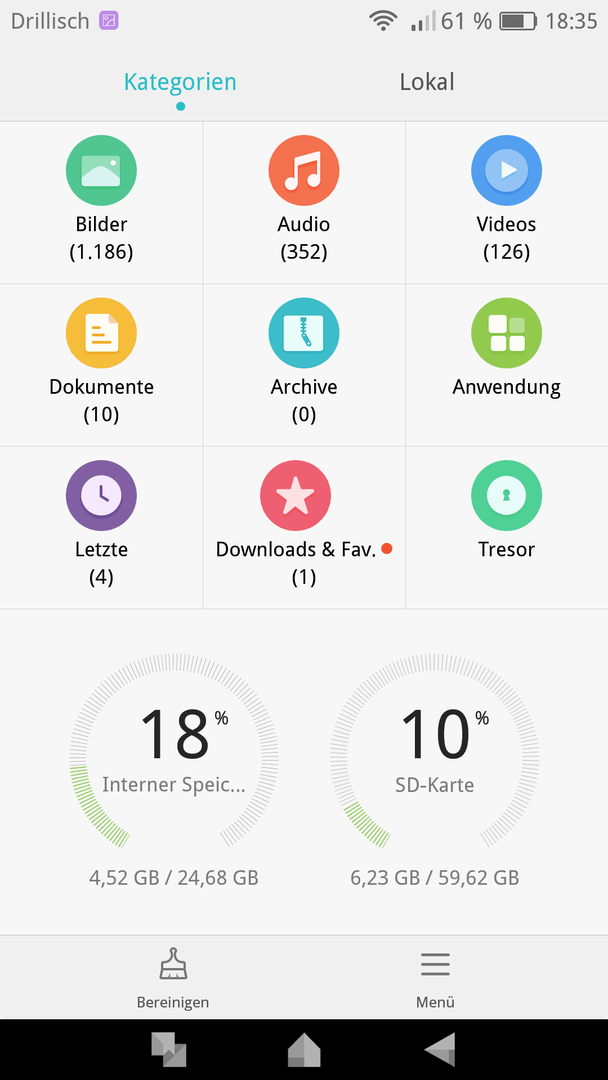Browse the Videos category
The width and height of the screenshot is (608, 1080).
[x=506, y=202]
